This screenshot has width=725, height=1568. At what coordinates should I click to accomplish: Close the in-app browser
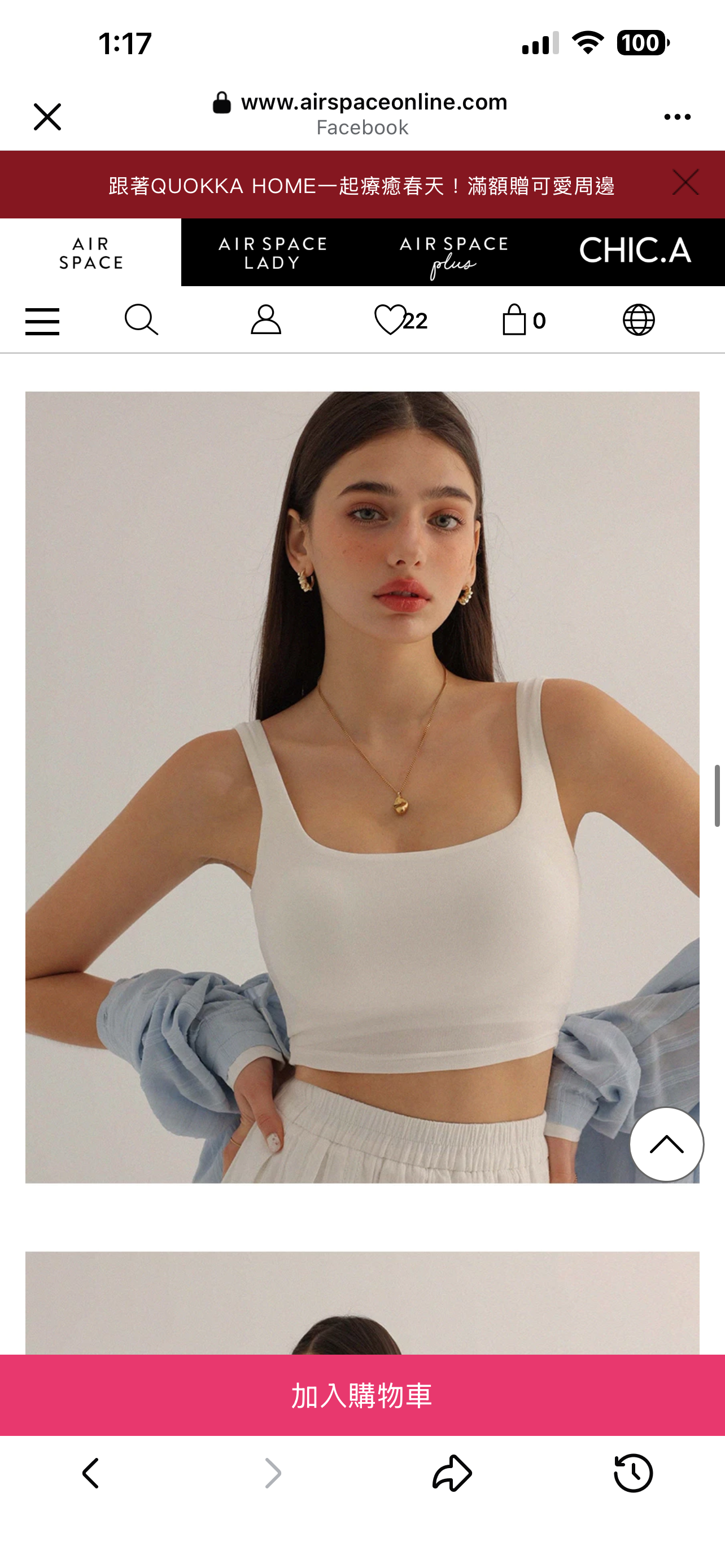click(x=47, y=116)
